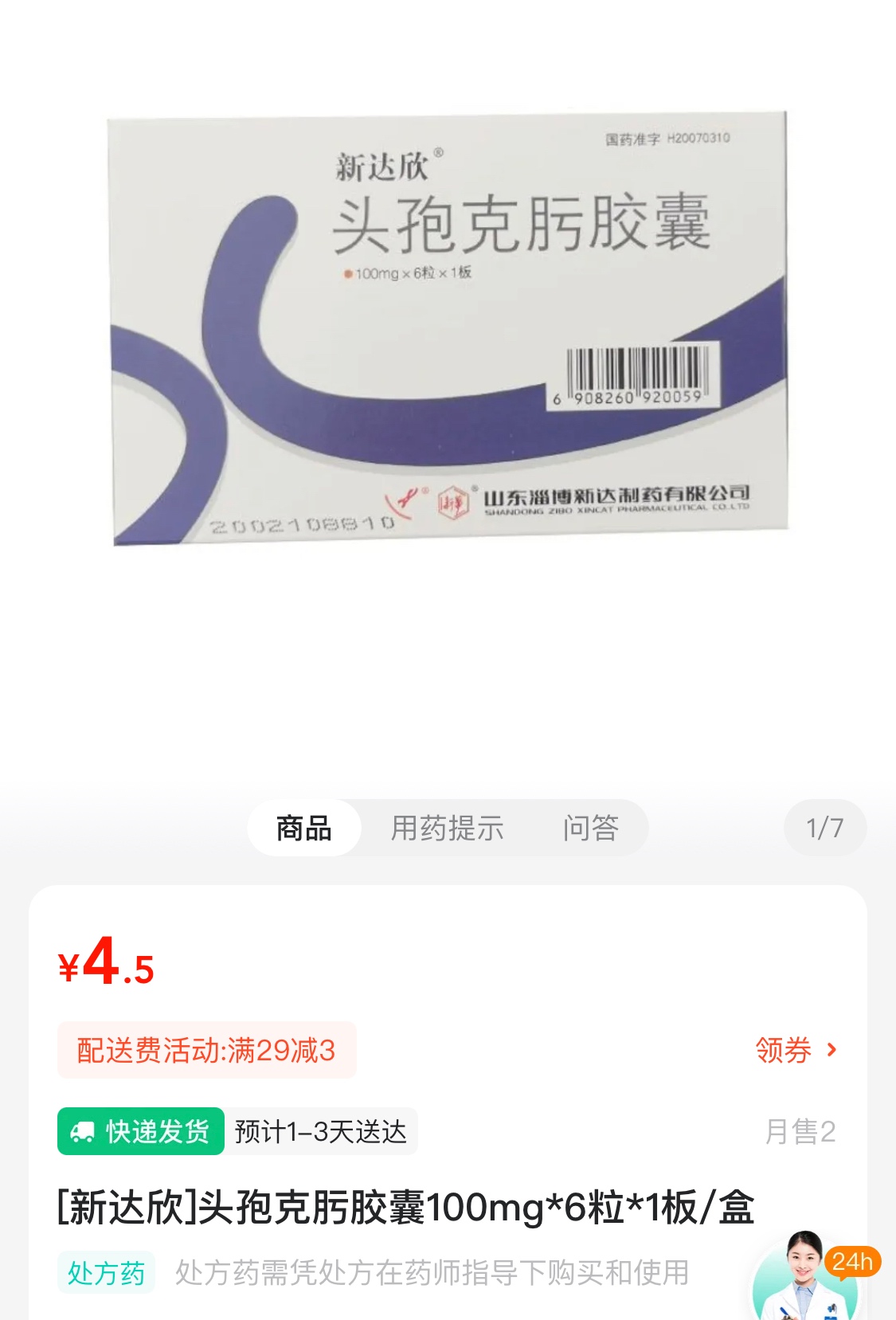Switch to the 用药提示 tab
The height and width of the screenshot is (1320, 896).
[447, 828]
